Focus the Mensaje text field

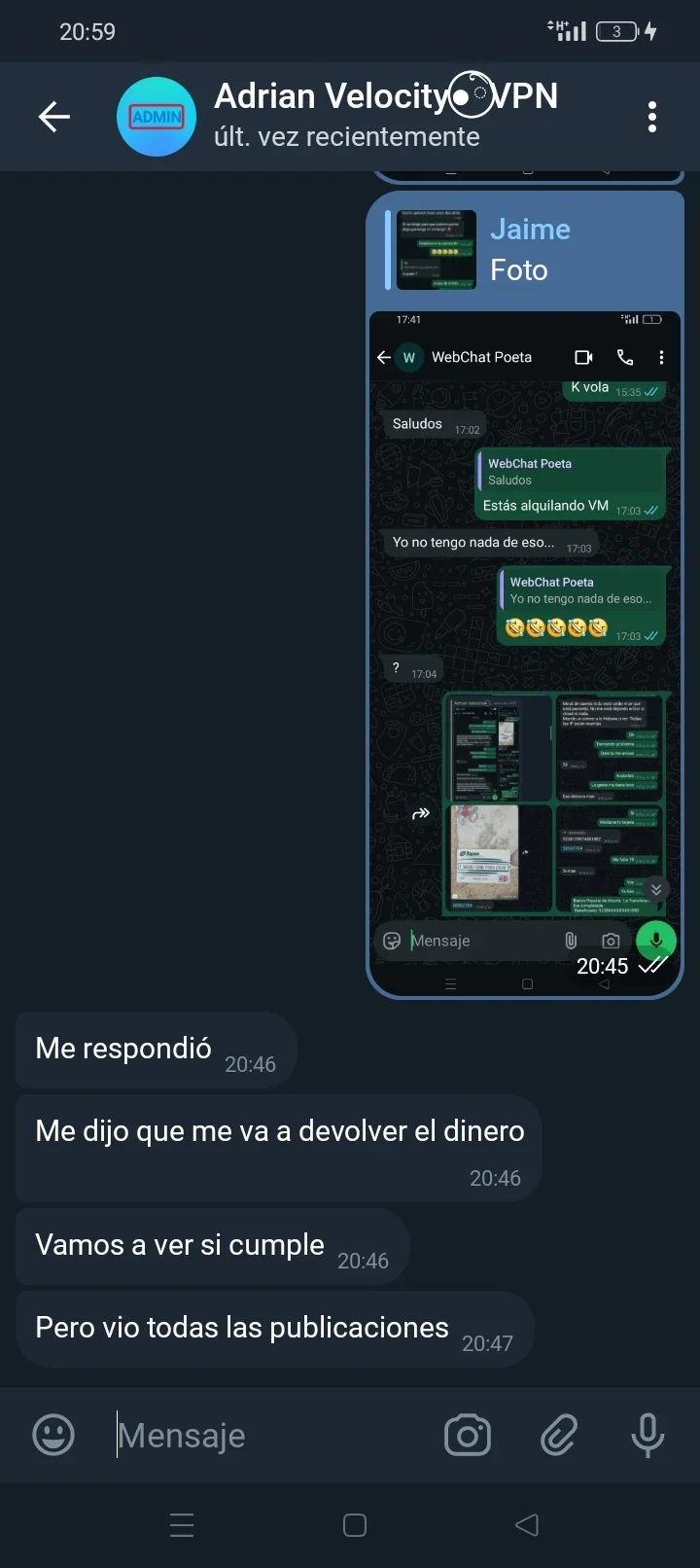click(272, 1436)
